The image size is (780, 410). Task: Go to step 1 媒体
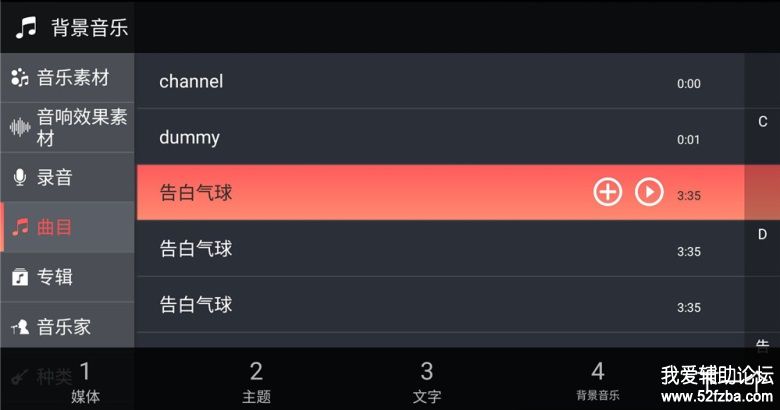pos(85,381)
